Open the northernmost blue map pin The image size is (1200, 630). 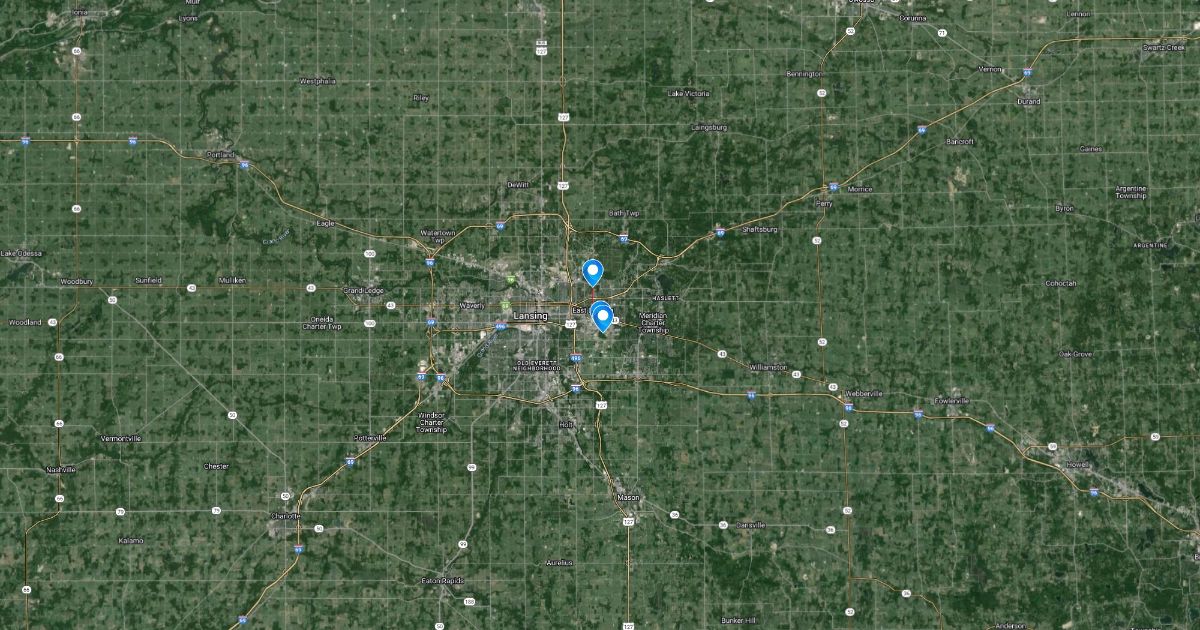592,270
